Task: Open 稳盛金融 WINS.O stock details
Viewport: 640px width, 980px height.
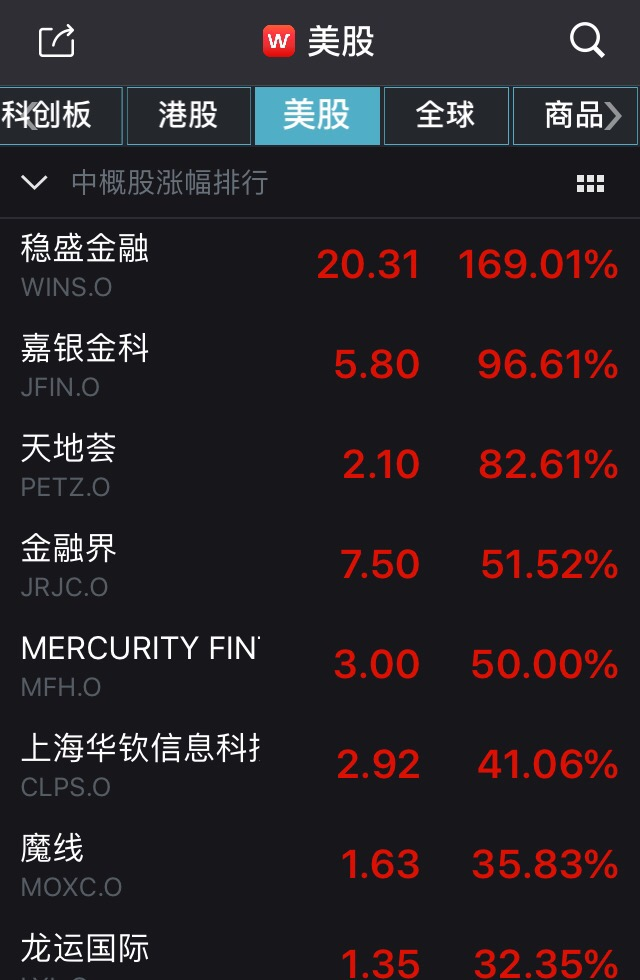Action: coord(320,266)
